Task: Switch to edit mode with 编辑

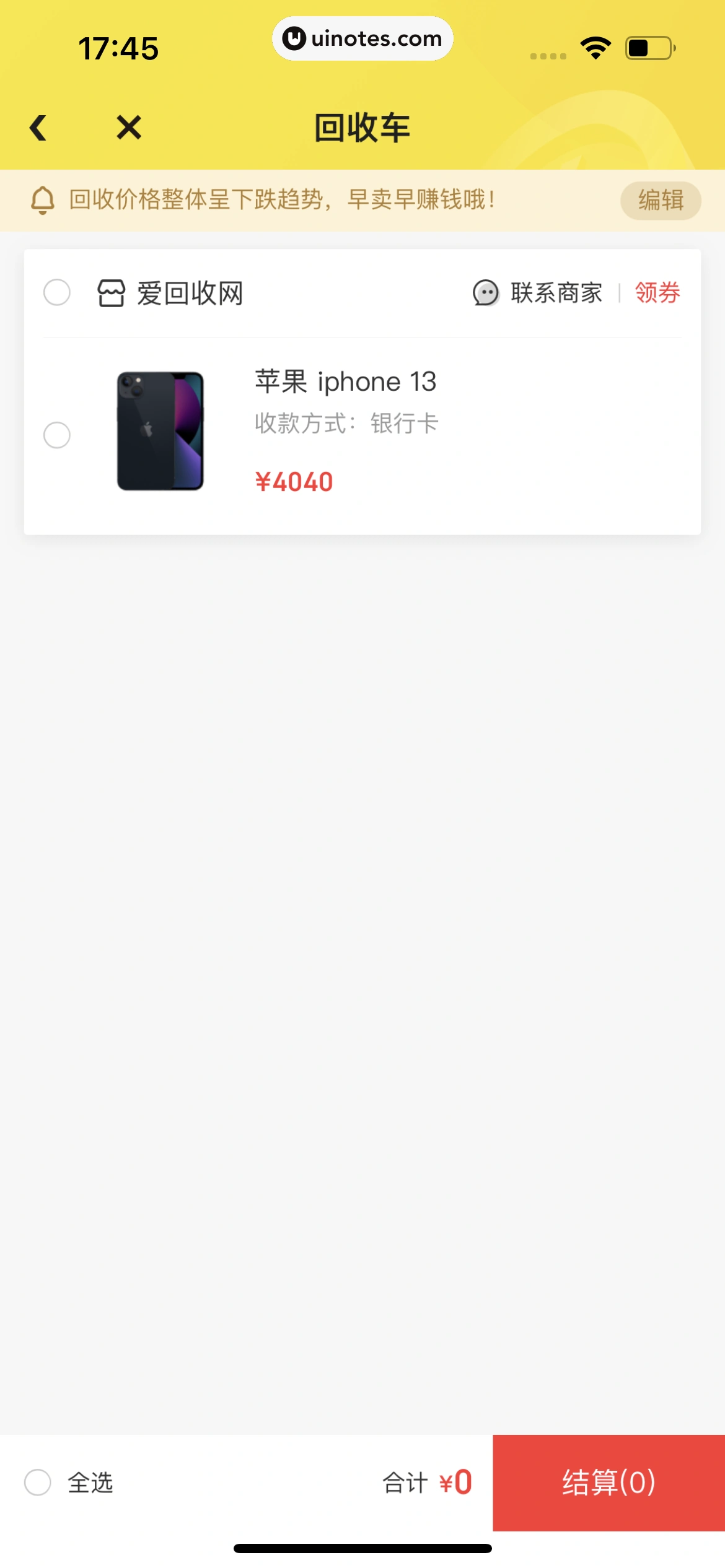Action: tap(660, 200)
